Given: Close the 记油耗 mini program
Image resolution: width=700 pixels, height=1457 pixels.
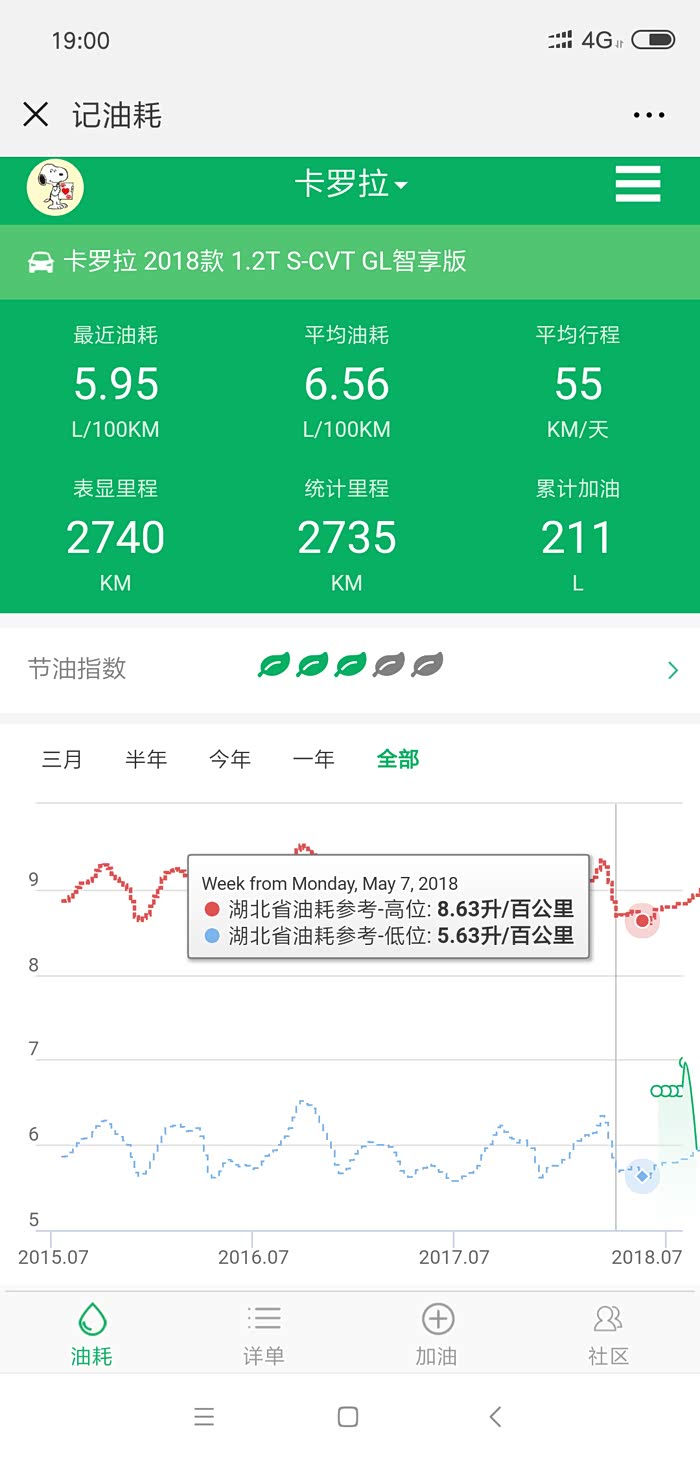Looking at the screenshot, I should click(36, 115).
